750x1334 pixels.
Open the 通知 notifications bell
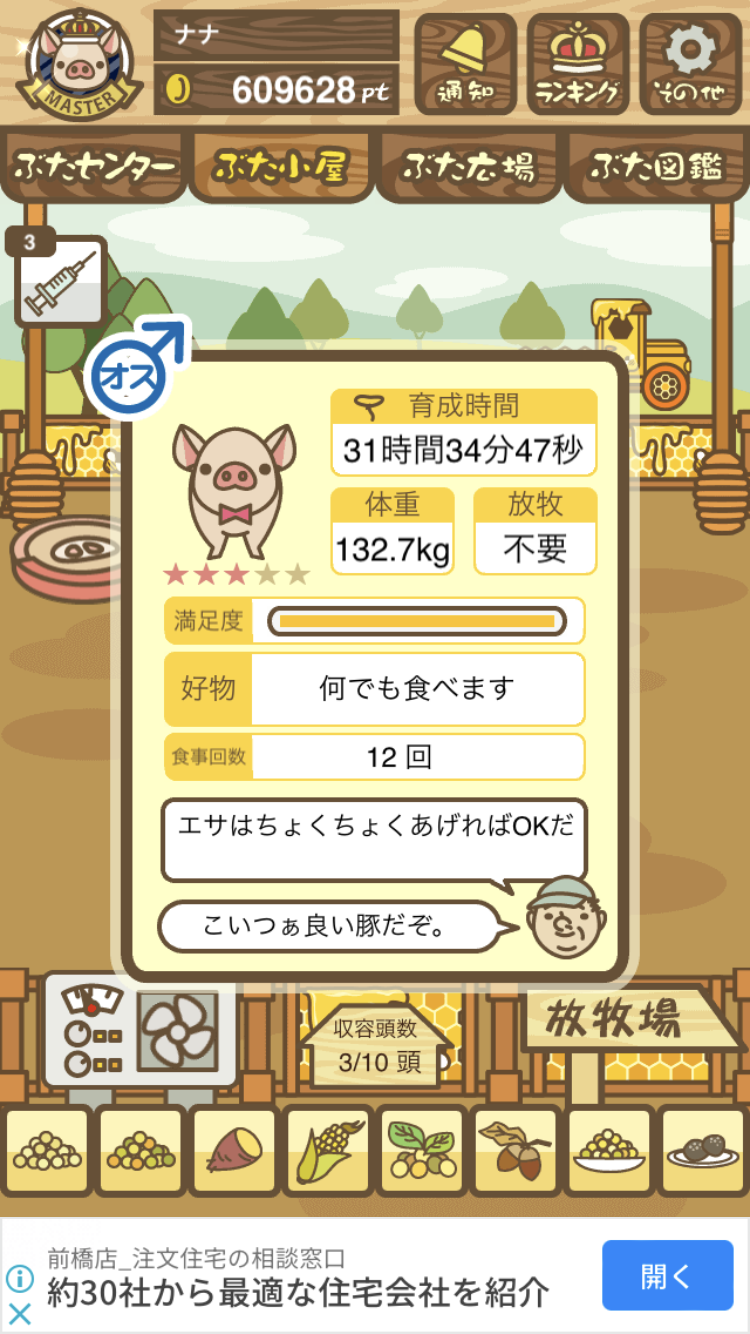(x=465, y=64)
